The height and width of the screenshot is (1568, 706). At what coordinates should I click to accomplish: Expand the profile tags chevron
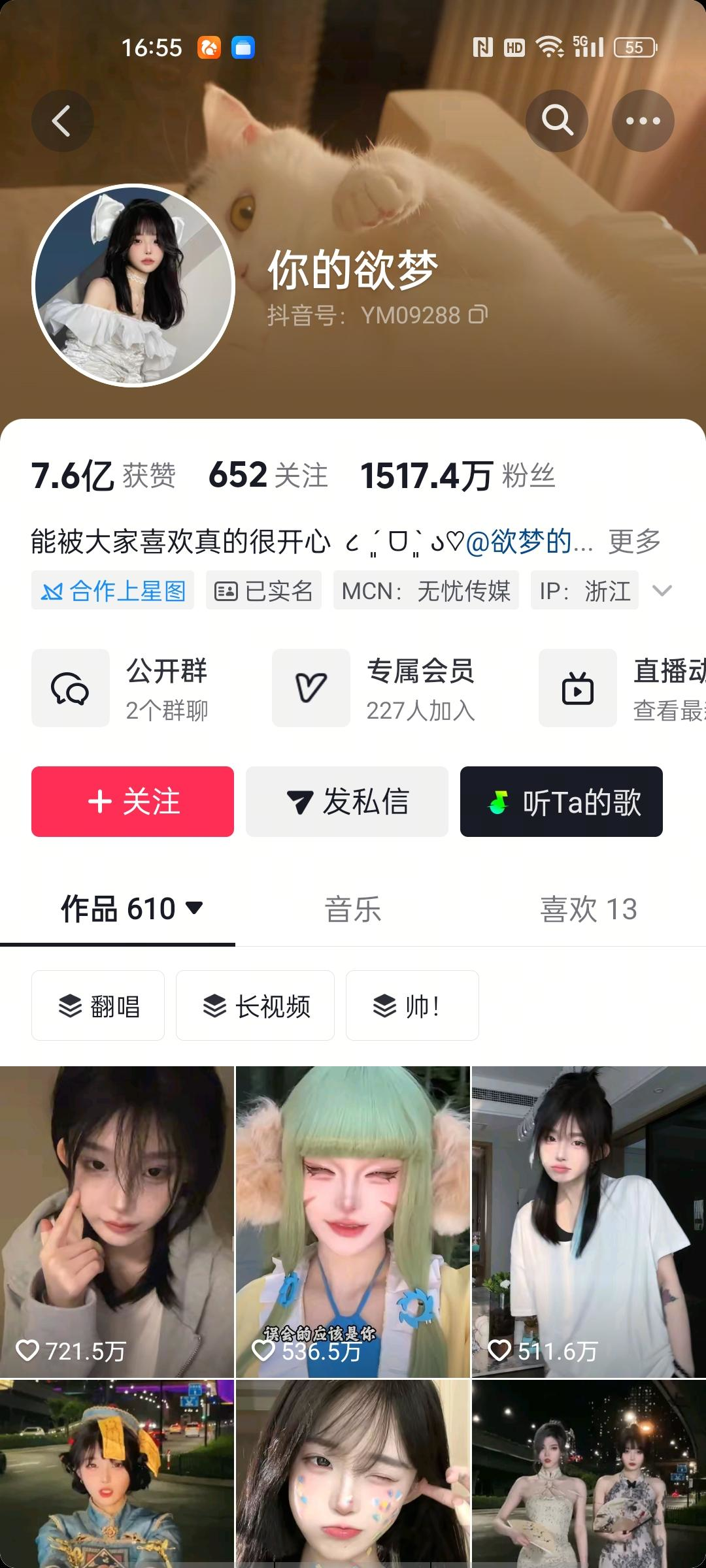tap(662, 591)
